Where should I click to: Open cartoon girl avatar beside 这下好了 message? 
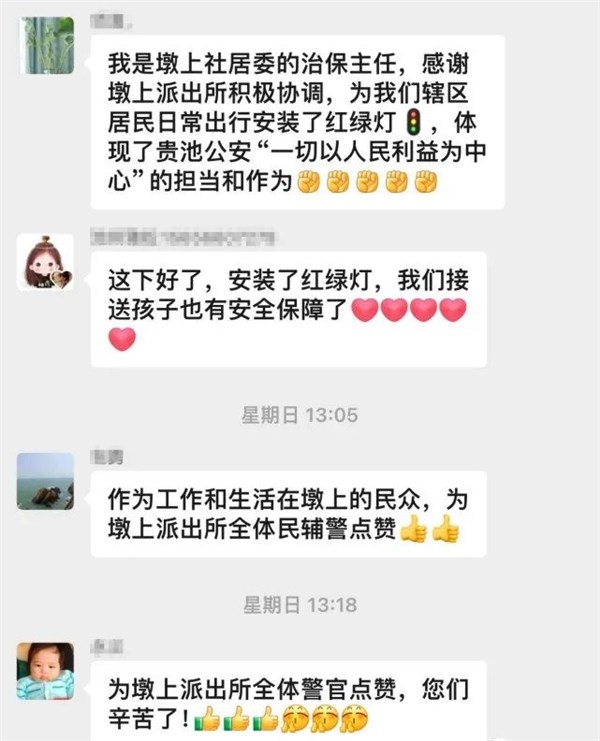pyautogui.click(x=46, y=262)
